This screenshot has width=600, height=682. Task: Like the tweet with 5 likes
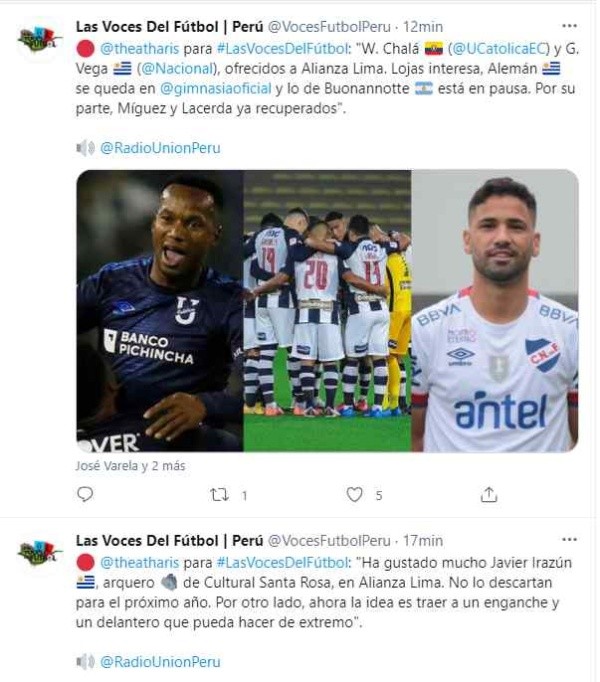tap(354, 494)
